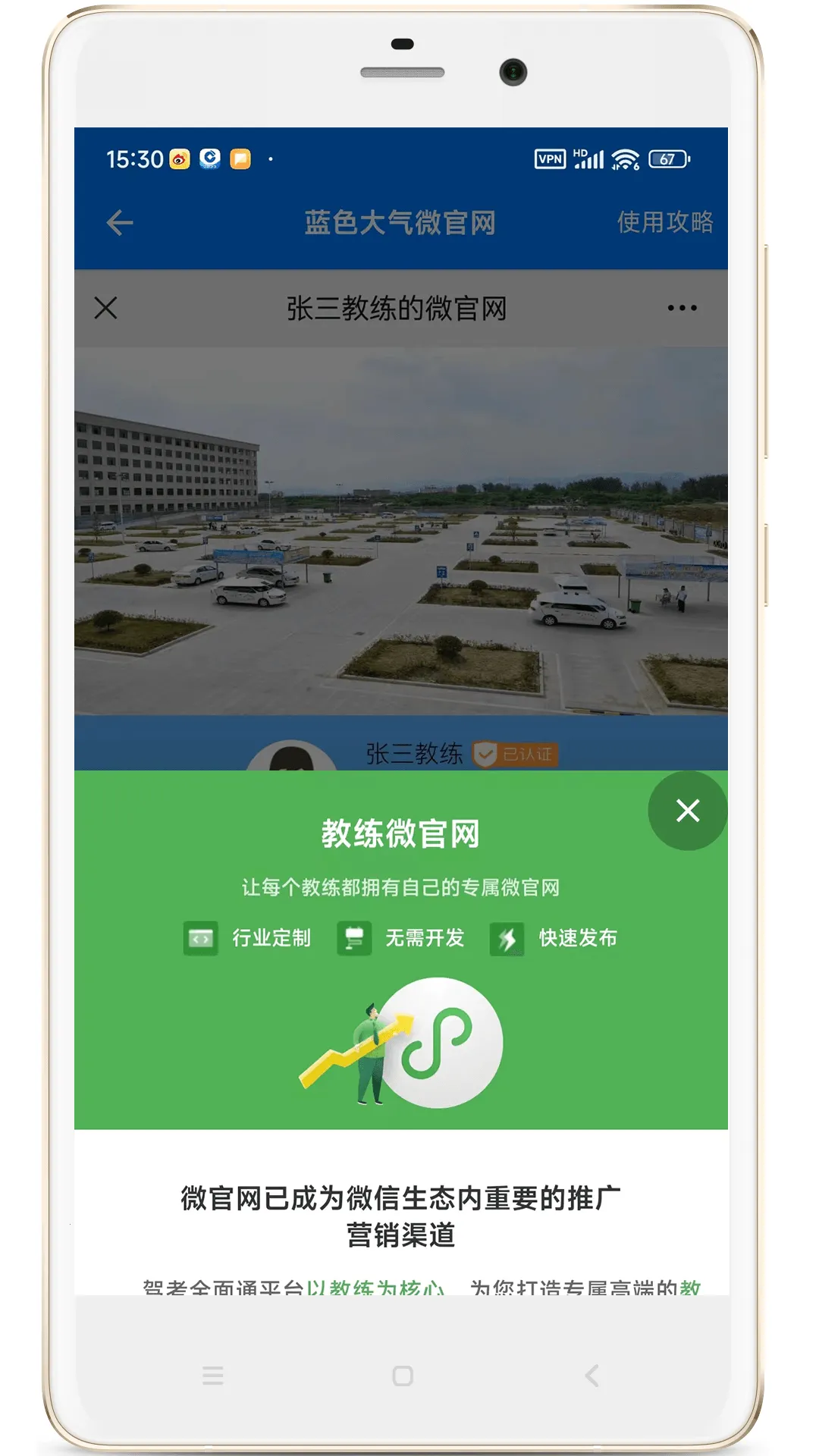Image resolution: width=819 pixels, height=1456 pixels.
Task: Dismiss the green 教练微官网 panel
Action: [x=687, y=811]
